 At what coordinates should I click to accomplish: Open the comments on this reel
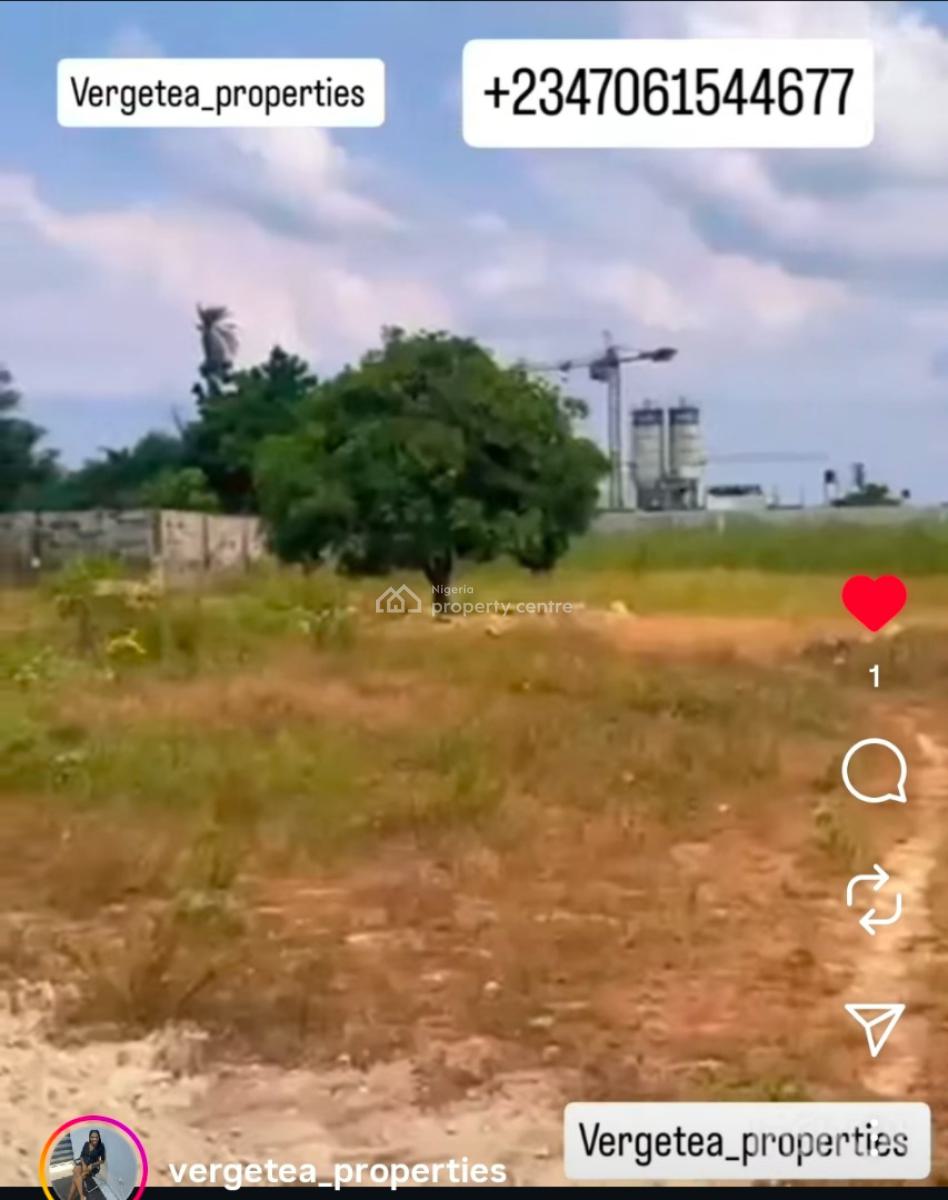(874, 771)
